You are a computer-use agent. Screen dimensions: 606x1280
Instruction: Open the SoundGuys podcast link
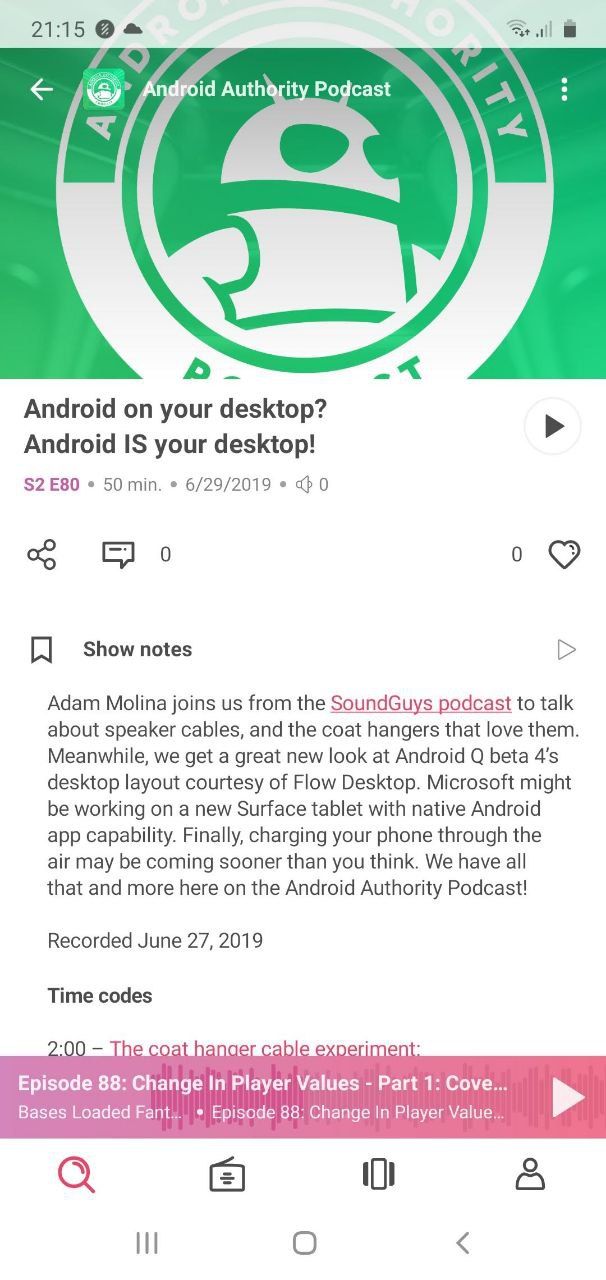pyautogui.click(x=420, y=703)
